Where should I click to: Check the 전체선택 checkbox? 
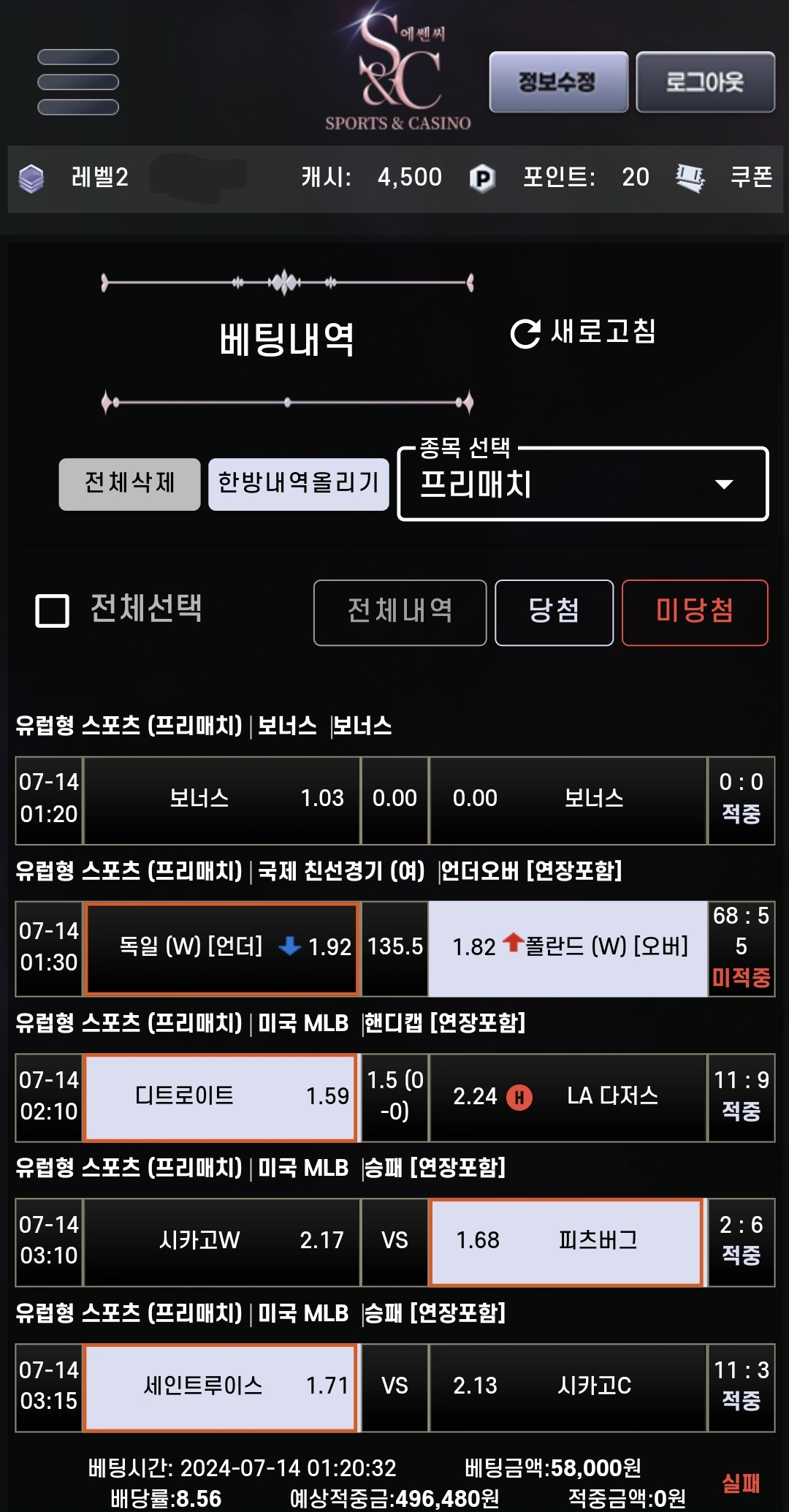(53, 611)
